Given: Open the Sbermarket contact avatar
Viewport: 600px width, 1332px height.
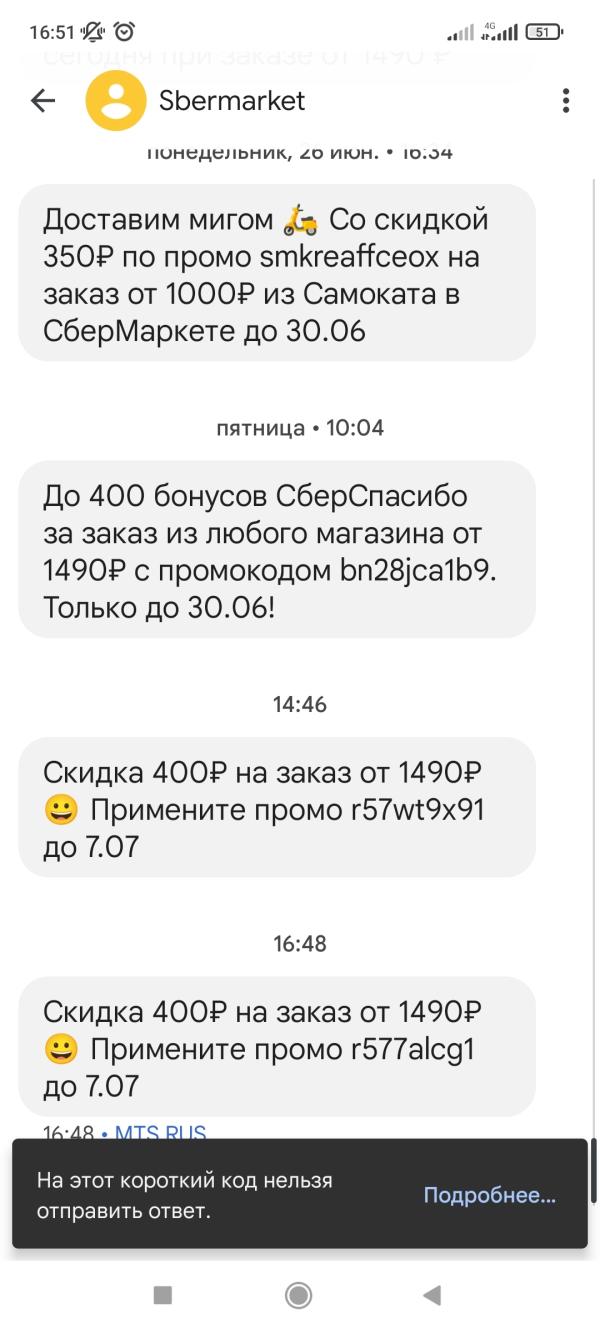Looking at the screenshot, I should (x=116, y=101).
